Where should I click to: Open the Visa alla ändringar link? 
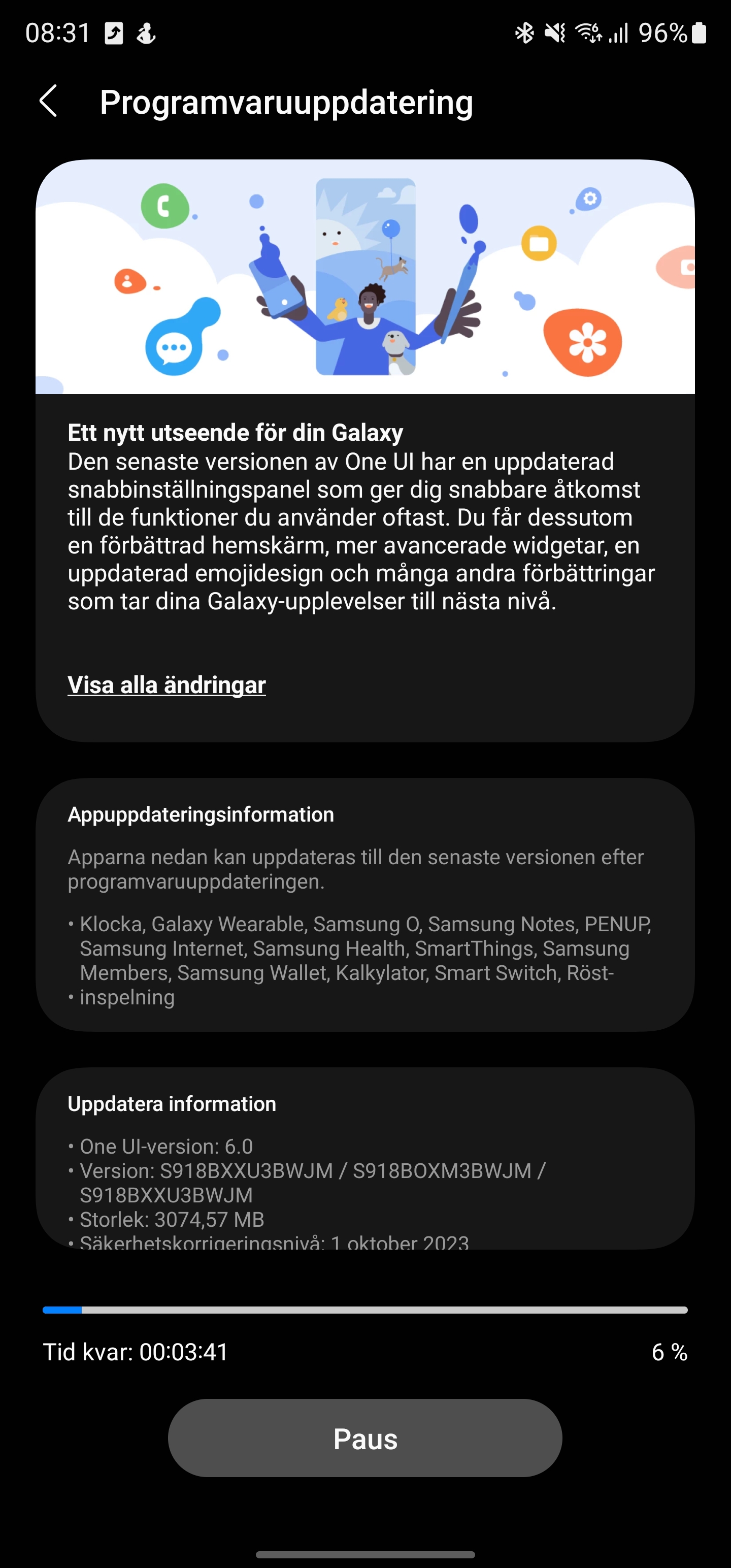(x=166, y=685)
